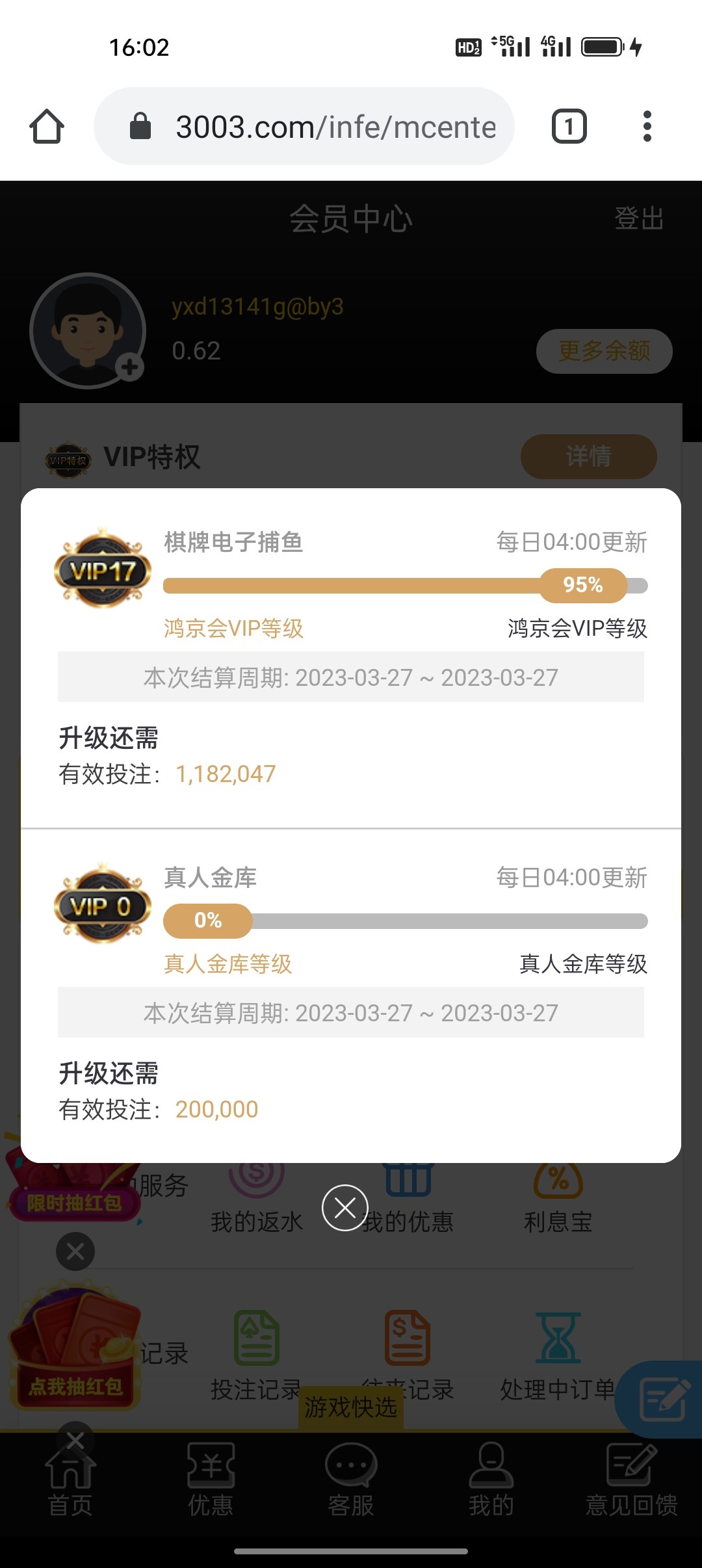Tap the address bar URL
The height and width of the screenshot is (1568, 702).
tap(335, 127)
